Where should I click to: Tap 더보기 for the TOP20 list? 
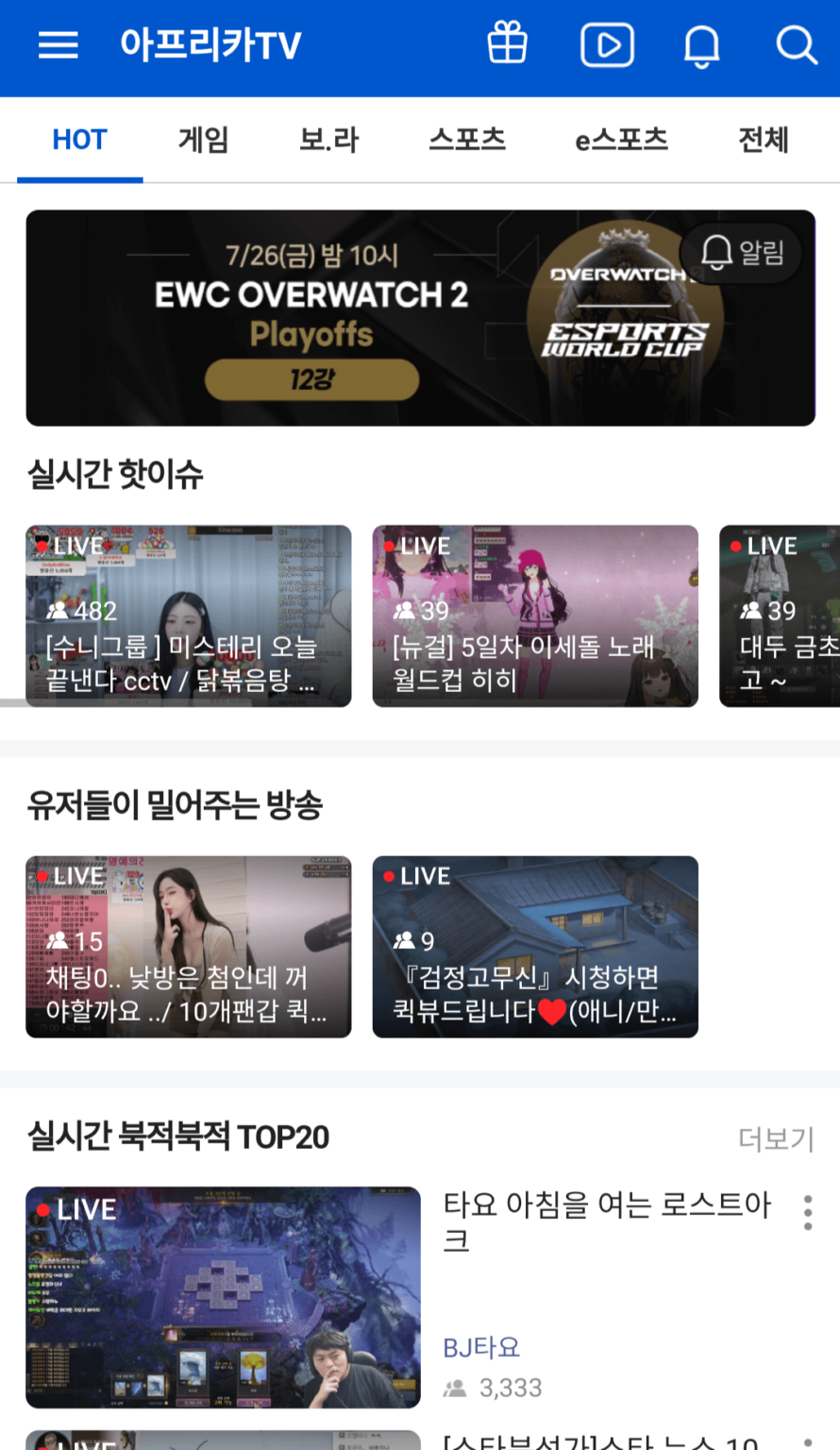pyautogui.click(x=776, y=1138)
